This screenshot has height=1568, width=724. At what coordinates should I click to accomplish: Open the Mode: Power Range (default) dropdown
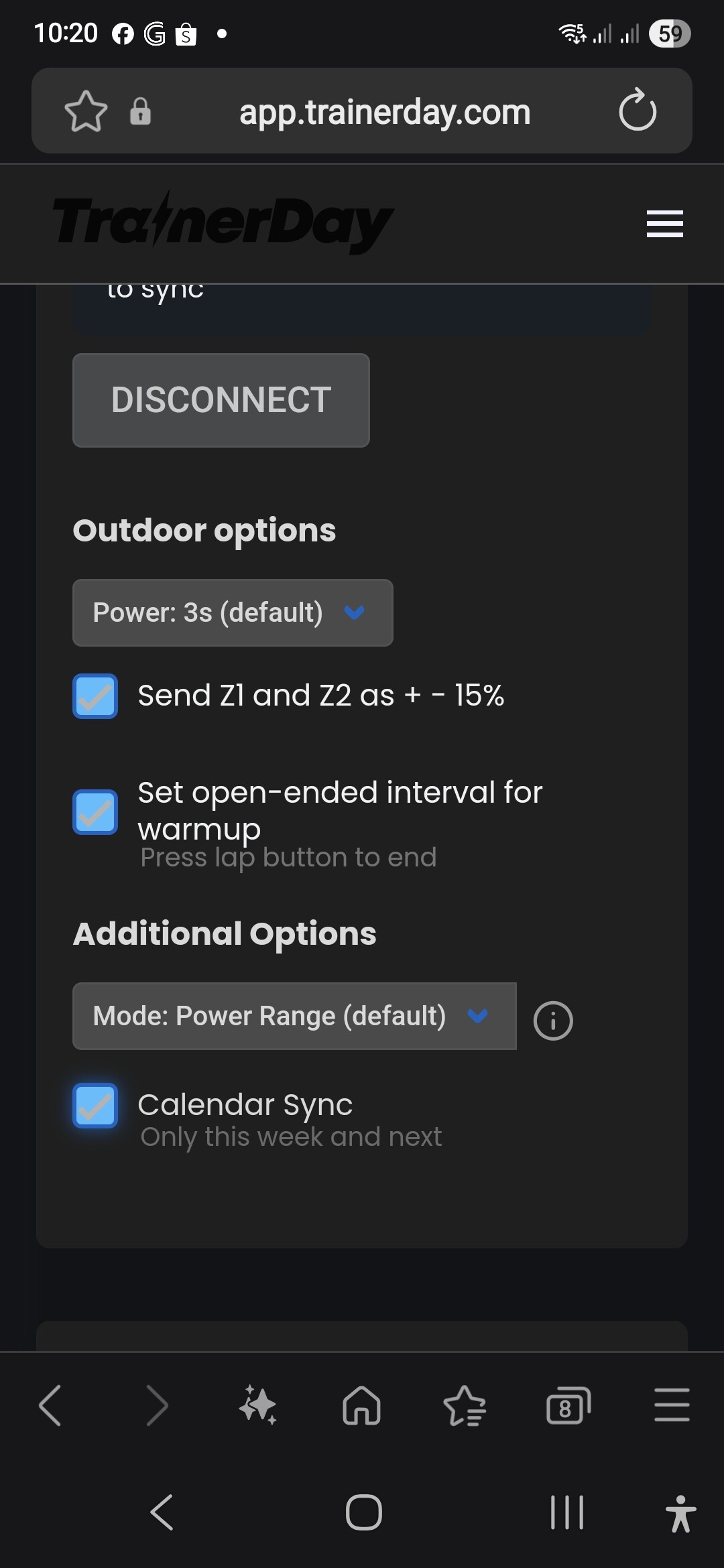[x=294, y=1016]
